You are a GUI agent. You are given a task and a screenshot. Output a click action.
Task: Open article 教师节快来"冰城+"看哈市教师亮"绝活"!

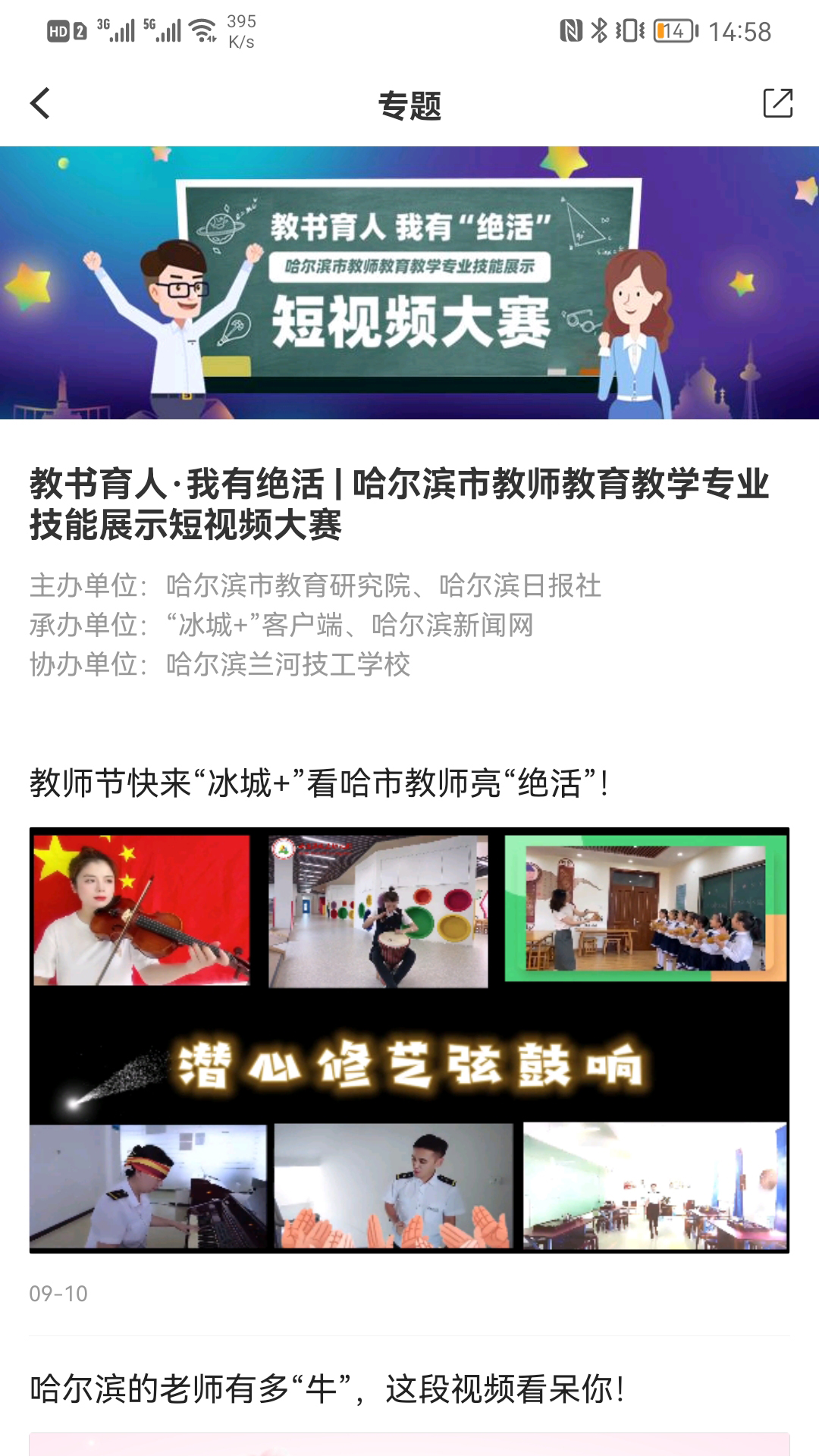(x=318, y=781)
